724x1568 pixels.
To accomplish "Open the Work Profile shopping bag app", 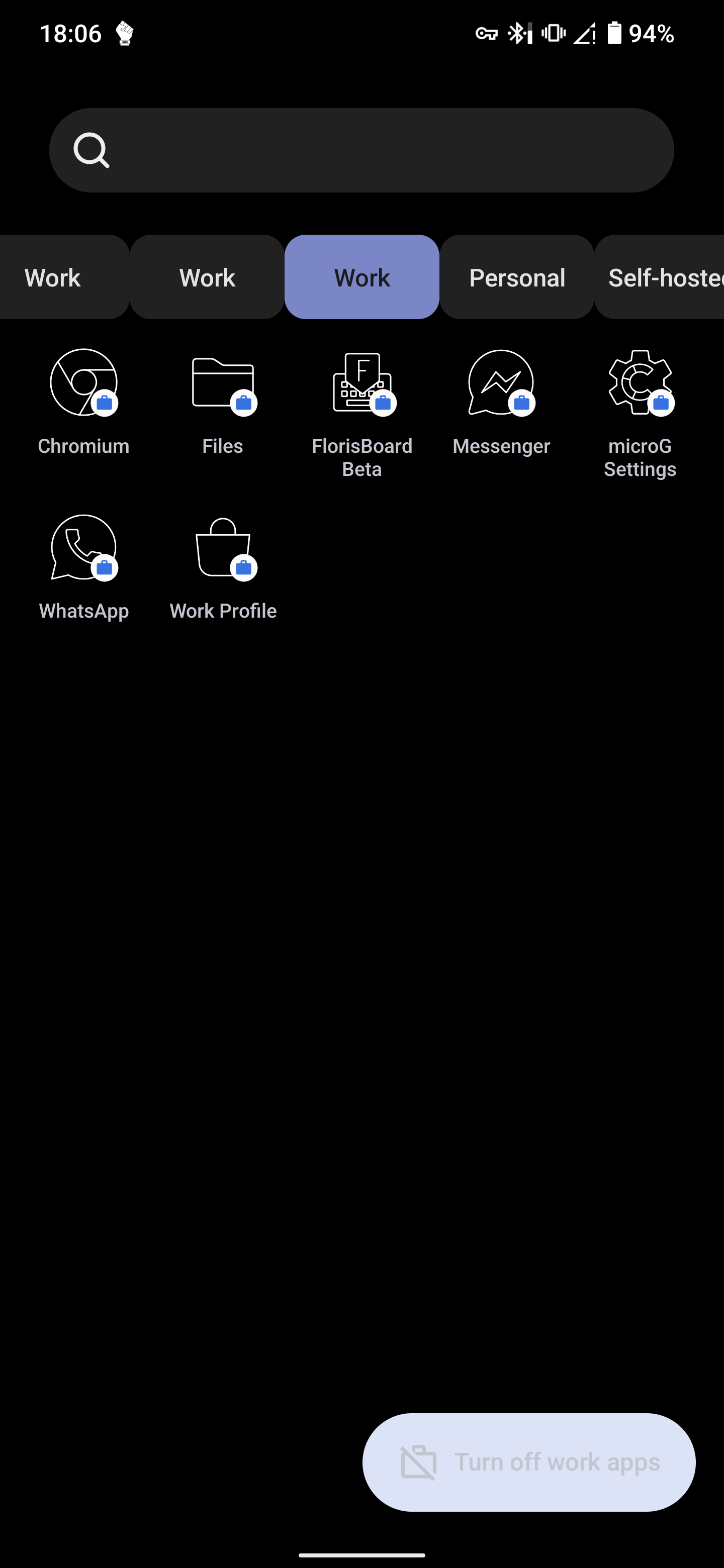I will coord(222,548).
